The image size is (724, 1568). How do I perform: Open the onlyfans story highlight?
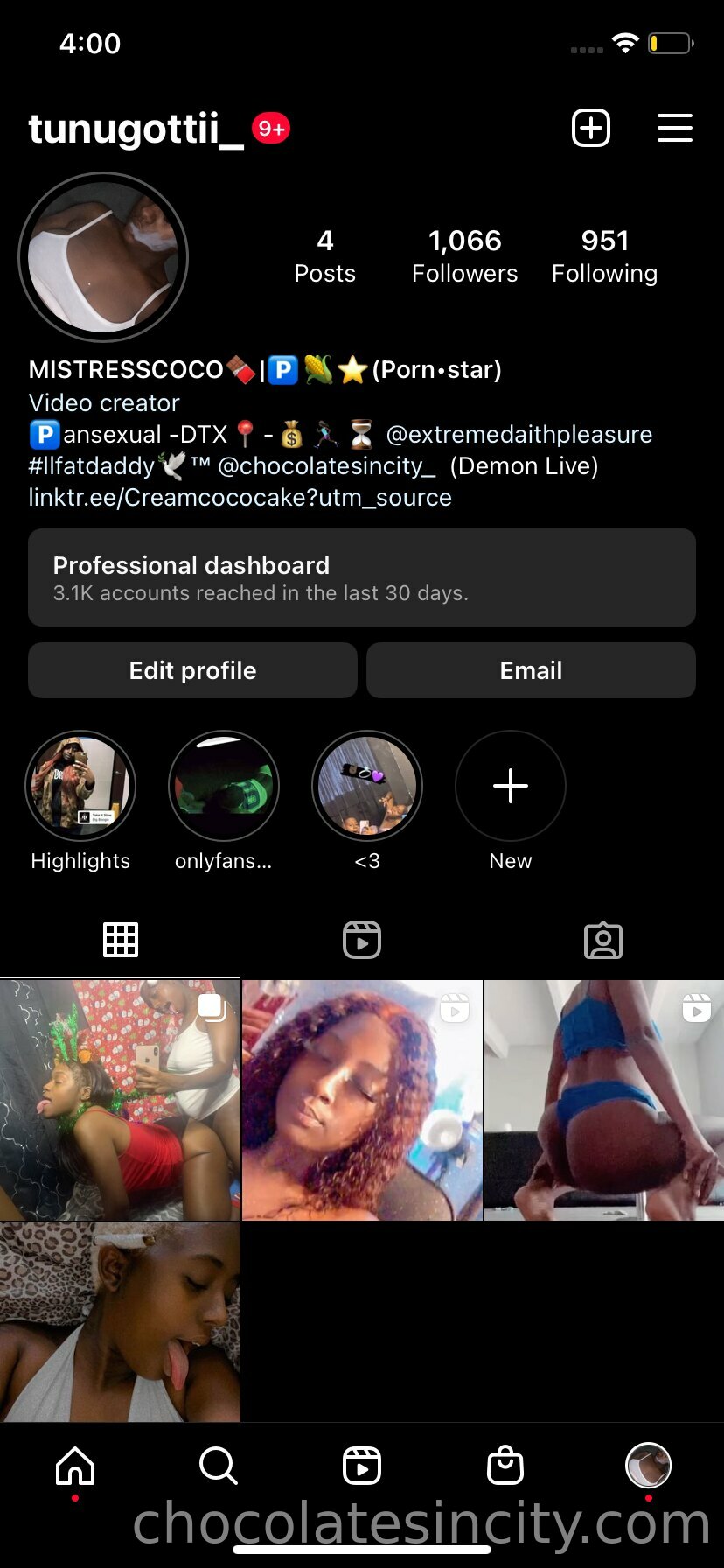[224, 786]
